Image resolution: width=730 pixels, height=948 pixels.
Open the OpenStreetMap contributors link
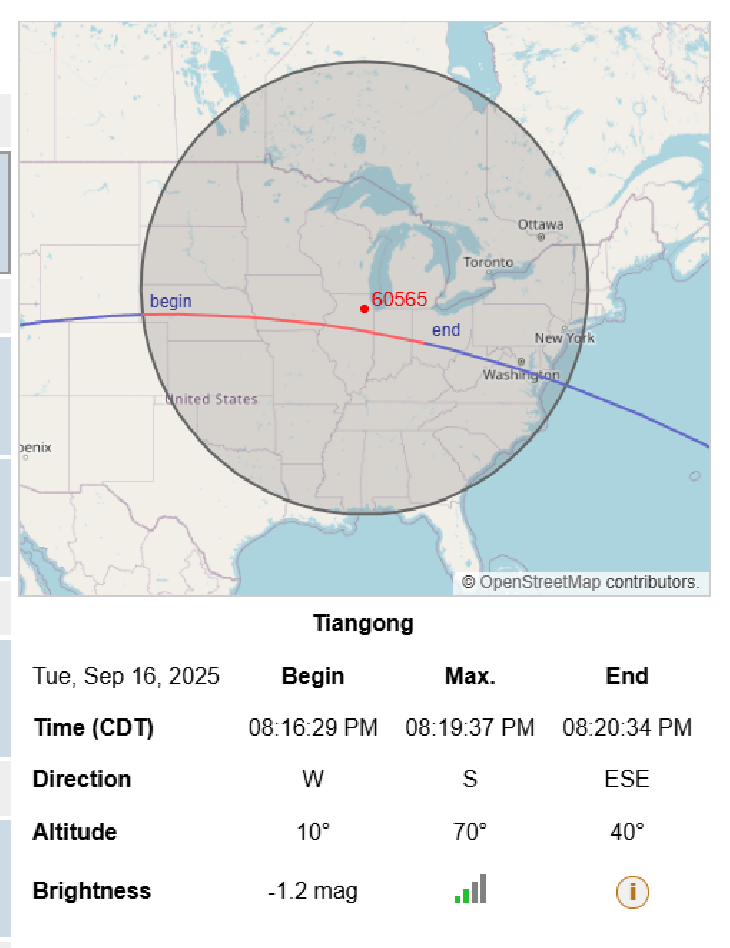point(587,582)
